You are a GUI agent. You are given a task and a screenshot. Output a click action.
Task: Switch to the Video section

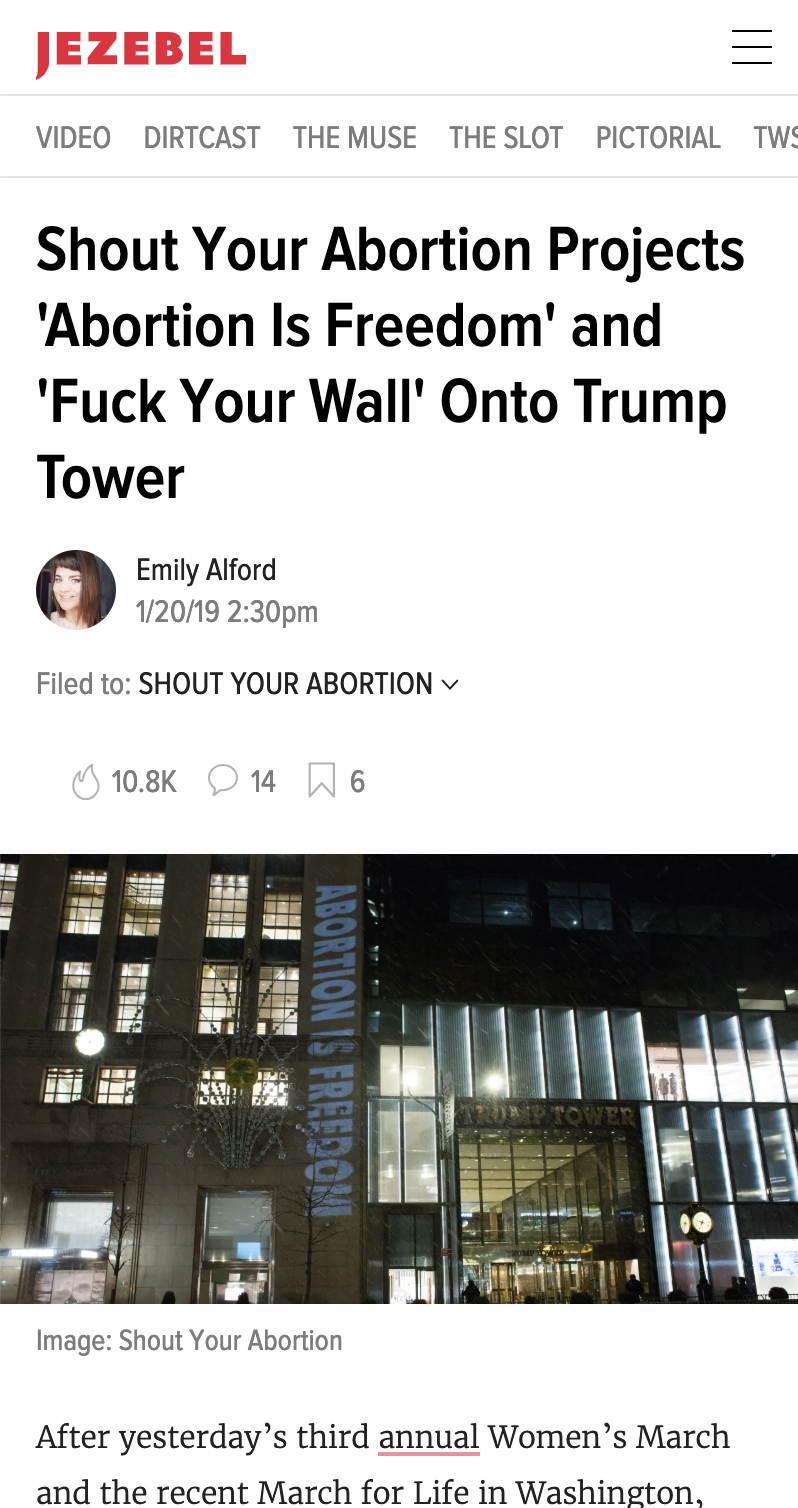pos(74,138)
